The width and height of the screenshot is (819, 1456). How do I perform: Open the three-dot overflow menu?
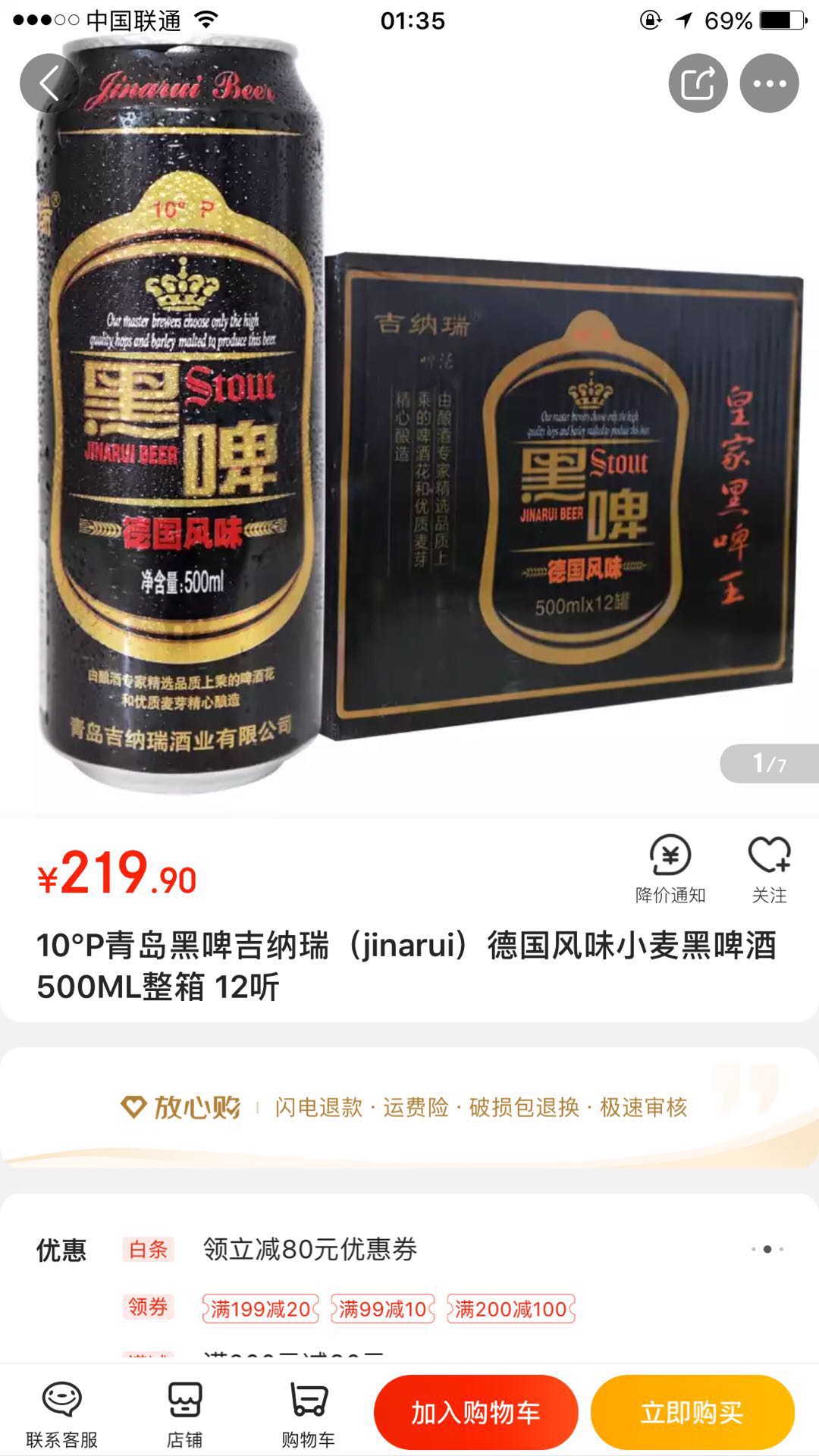pos(769,83)
